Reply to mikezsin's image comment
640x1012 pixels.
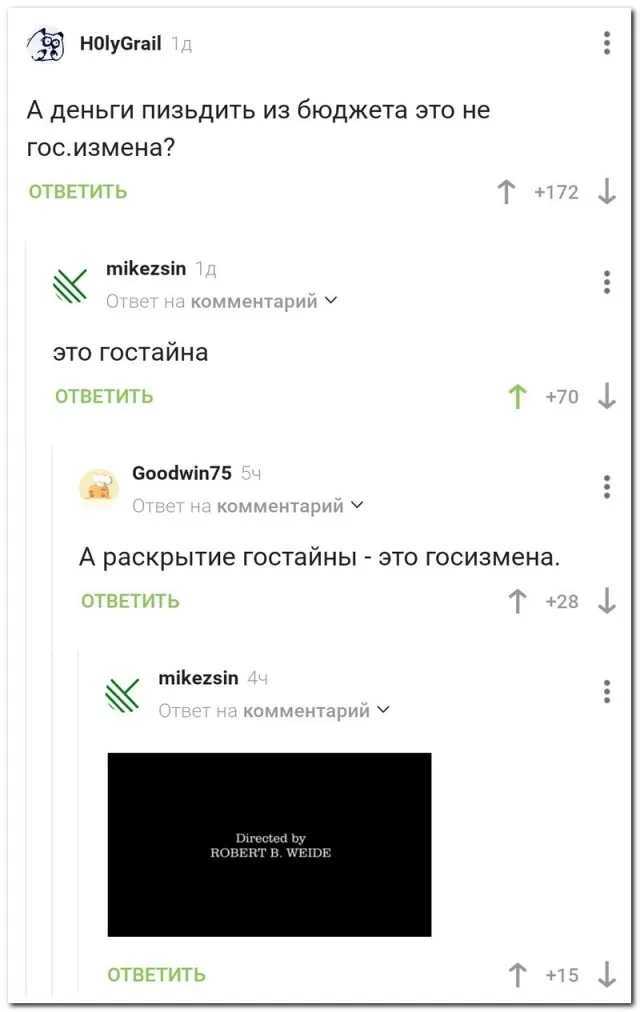pos(156,974)
